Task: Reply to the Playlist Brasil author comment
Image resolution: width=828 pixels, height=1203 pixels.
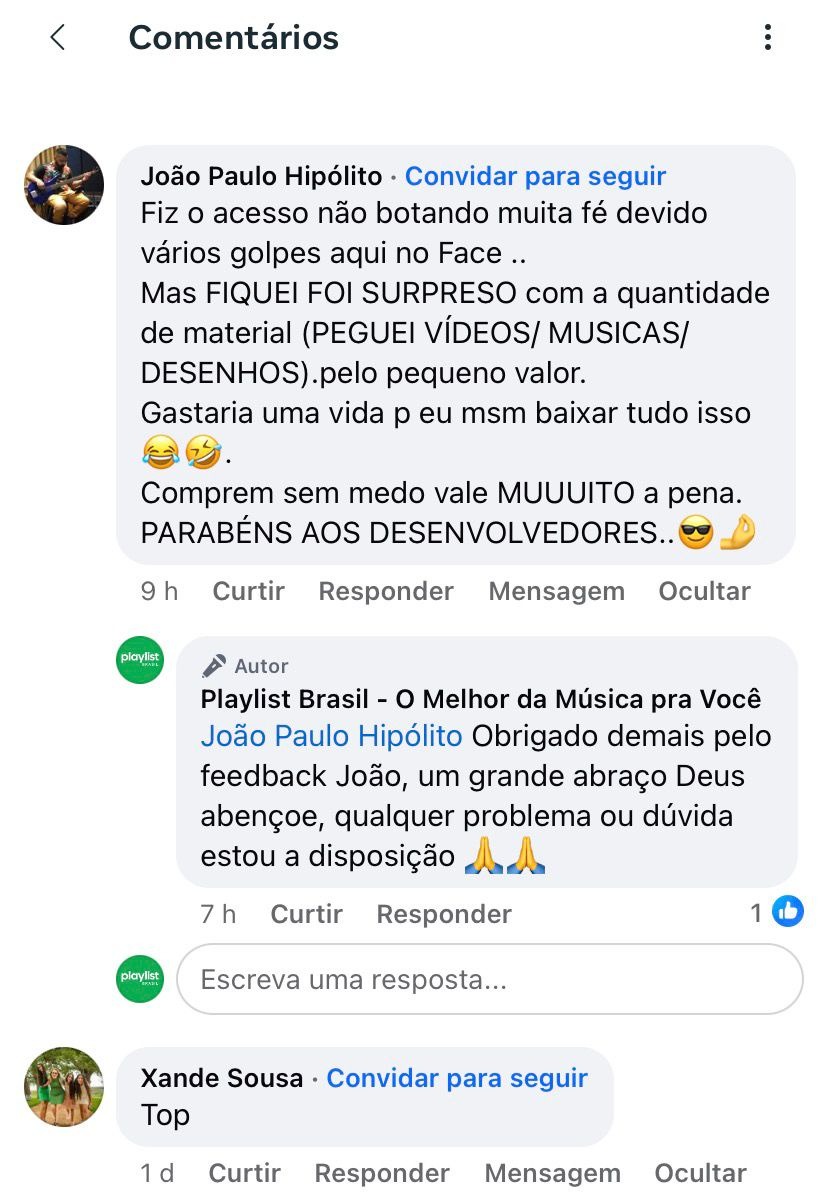Action: point(444,914)
